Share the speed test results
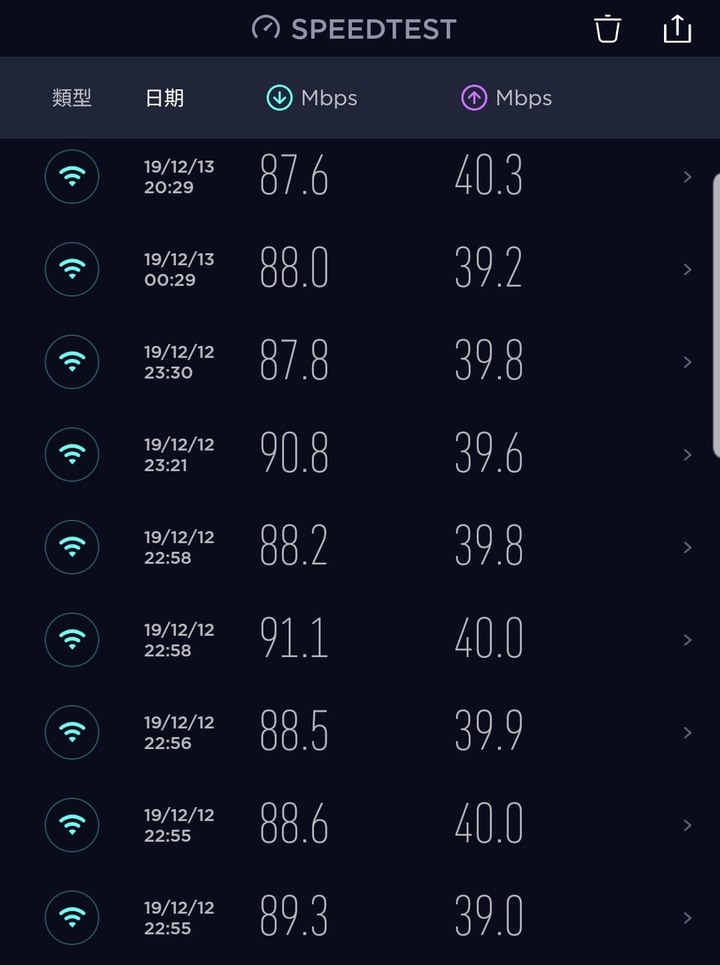Screen dimensions: 720x965 click(677, 29)
